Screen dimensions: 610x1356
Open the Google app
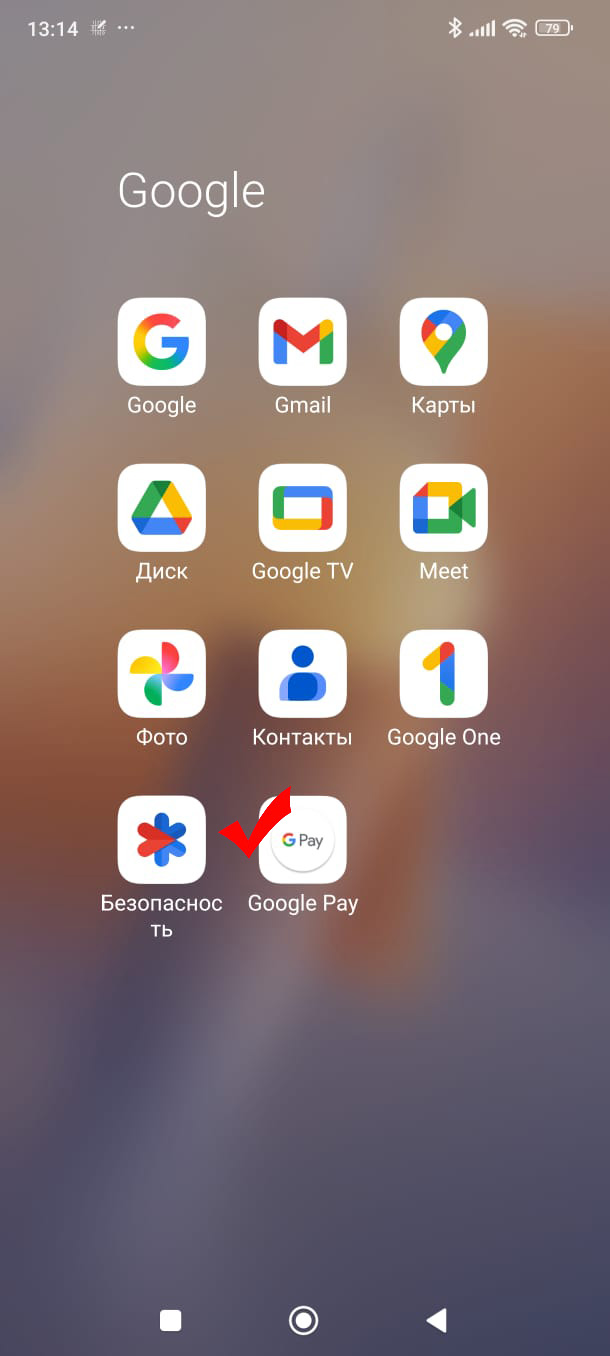tap(162, 342)
